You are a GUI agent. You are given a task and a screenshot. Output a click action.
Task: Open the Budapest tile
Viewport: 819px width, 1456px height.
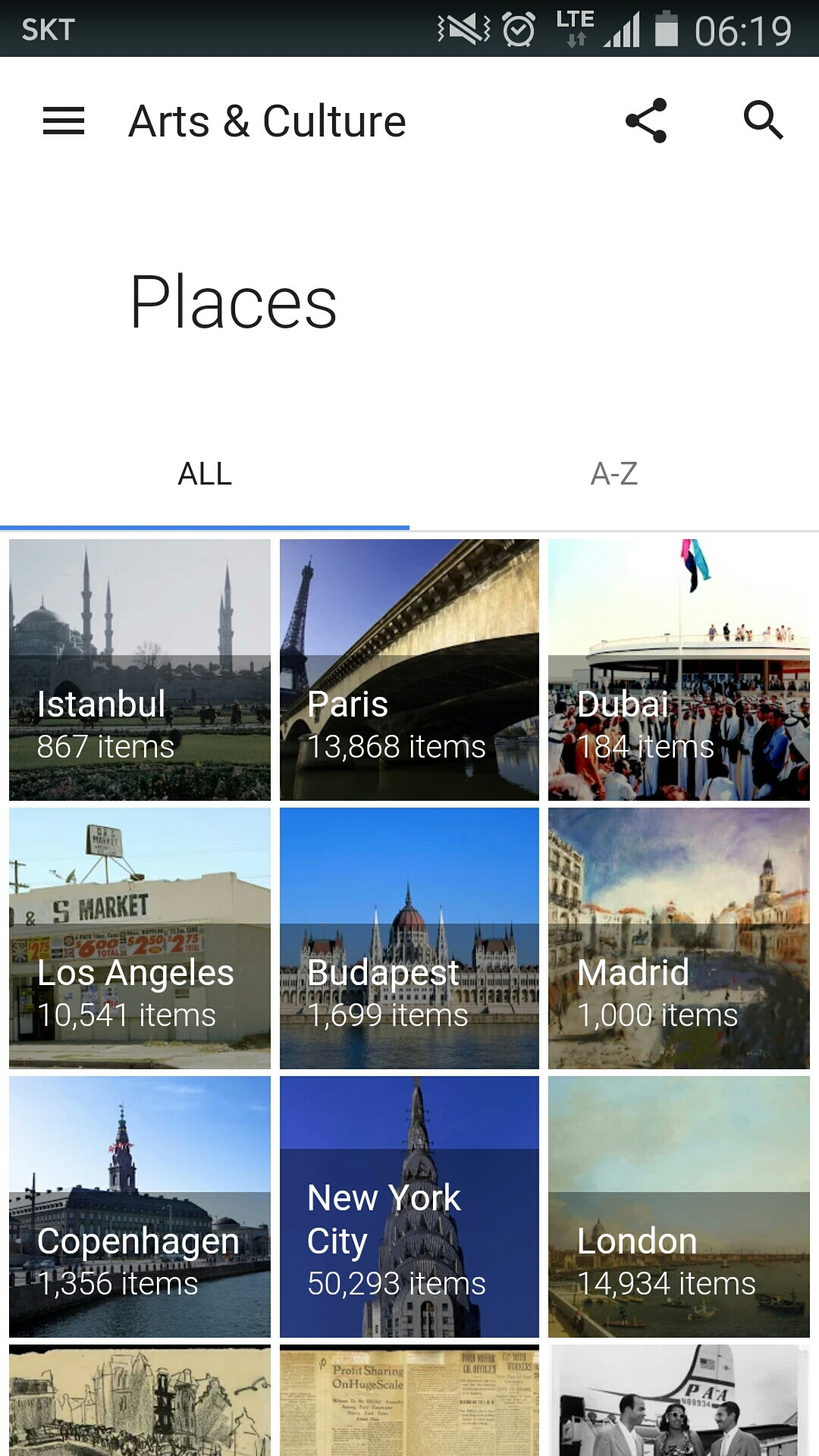[409, 938]
